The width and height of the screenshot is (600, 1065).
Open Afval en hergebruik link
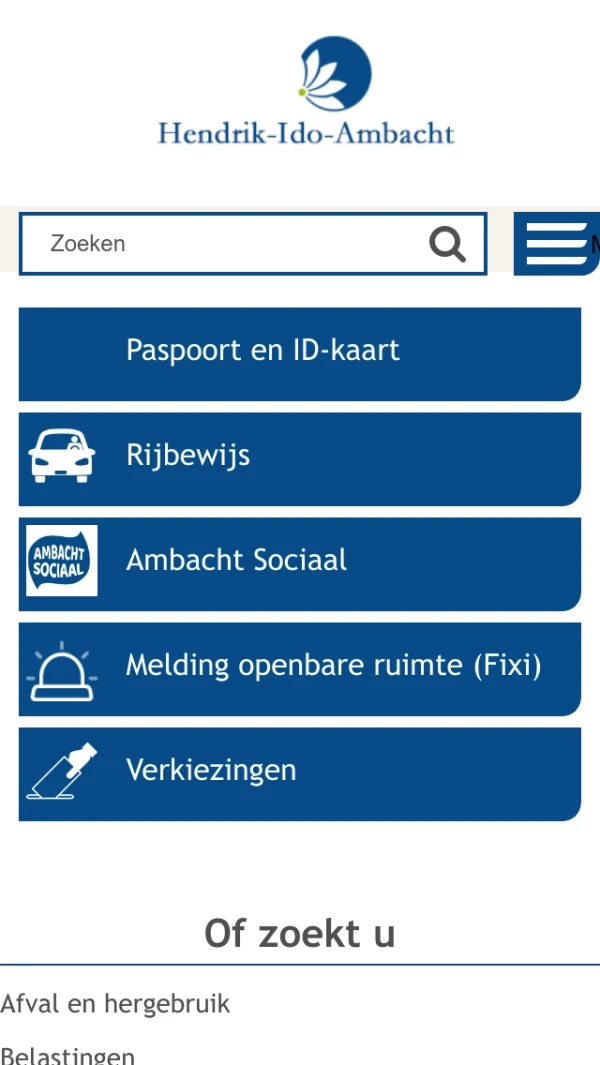tap(115, 1003)
